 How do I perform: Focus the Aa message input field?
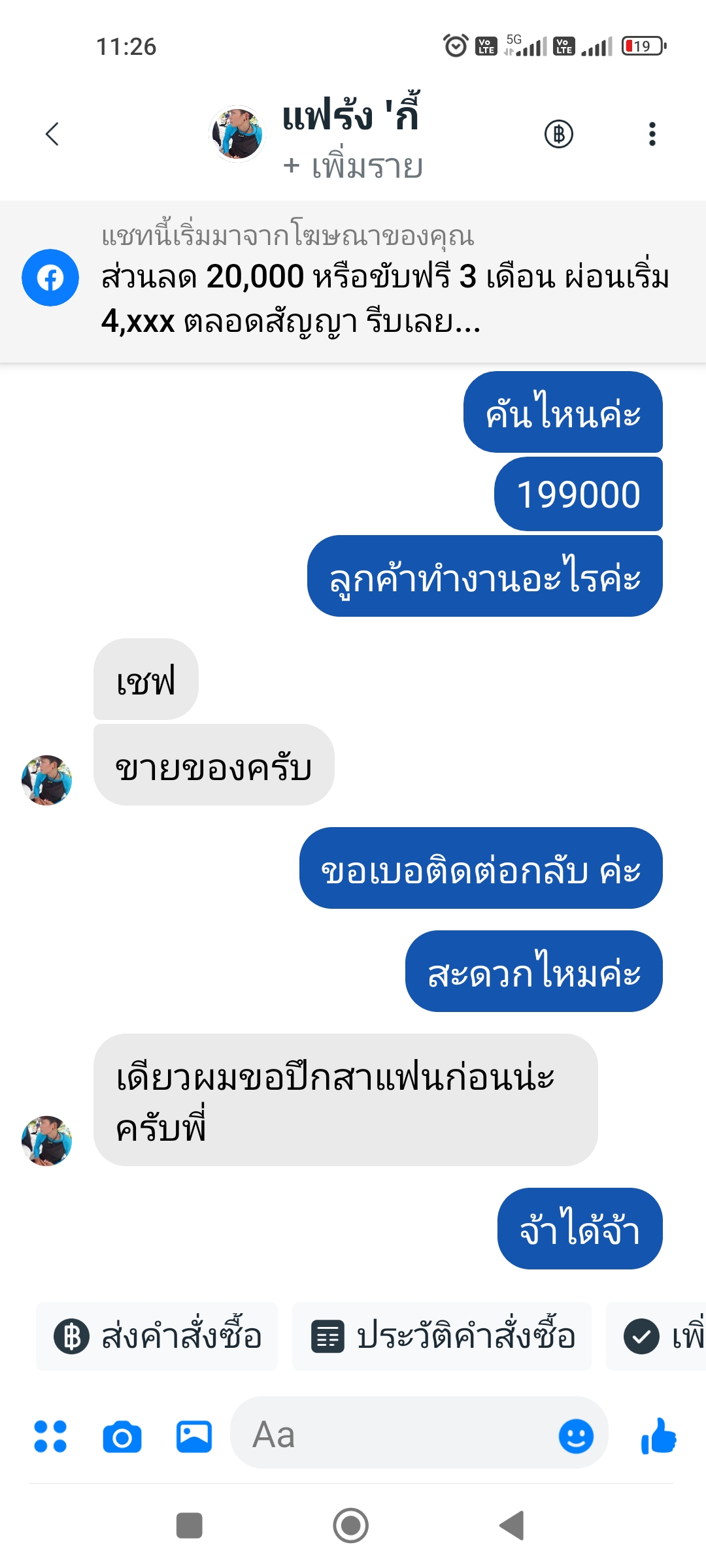click(392, 1435)
